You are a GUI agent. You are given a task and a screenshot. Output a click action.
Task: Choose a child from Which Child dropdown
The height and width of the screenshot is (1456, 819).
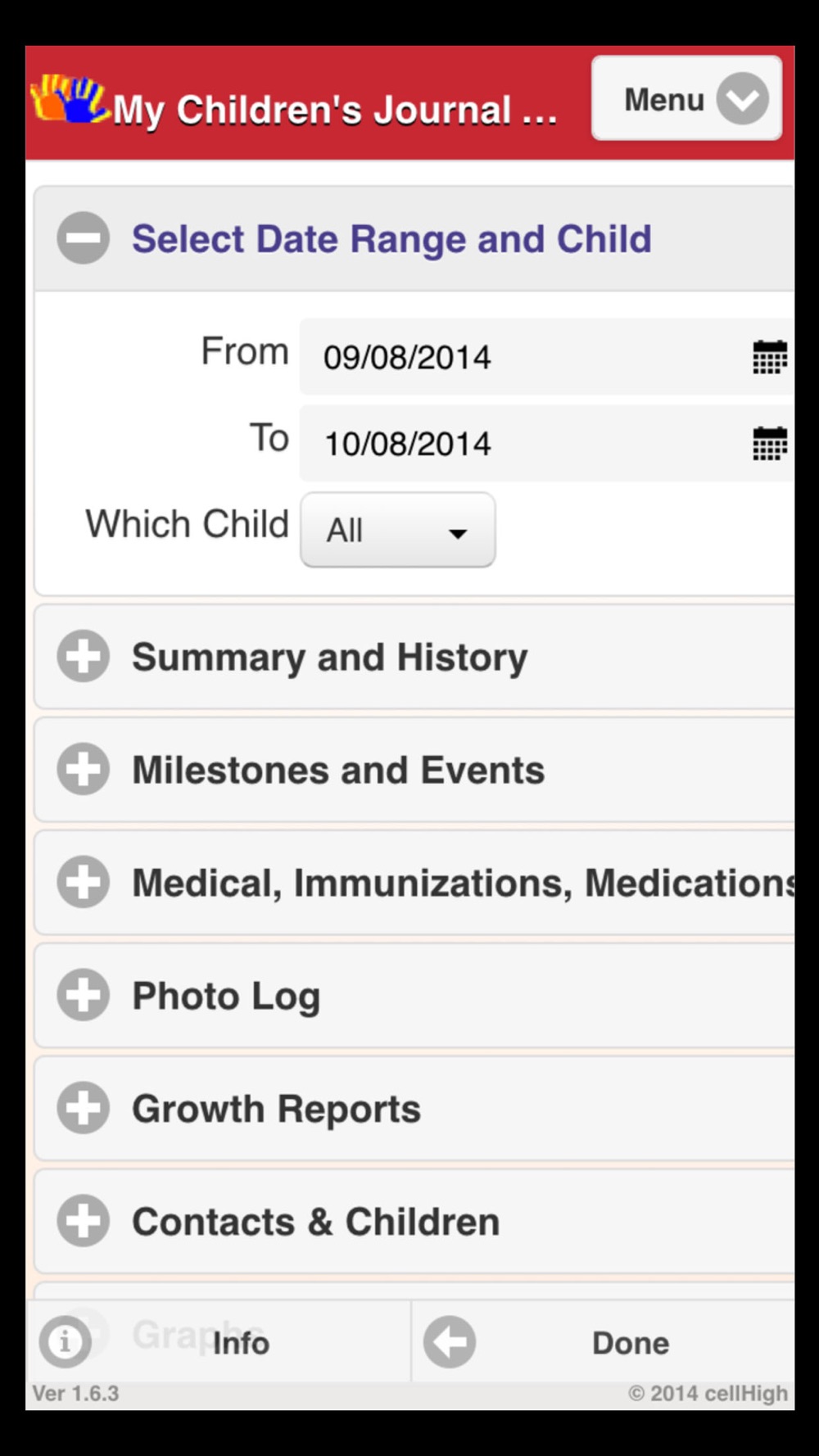coord(398,531)
